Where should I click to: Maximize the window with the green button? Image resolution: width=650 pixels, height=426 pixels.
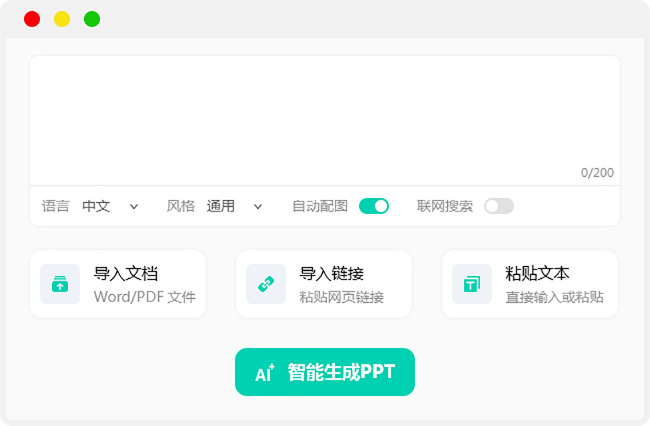click(x=92, y=19)
